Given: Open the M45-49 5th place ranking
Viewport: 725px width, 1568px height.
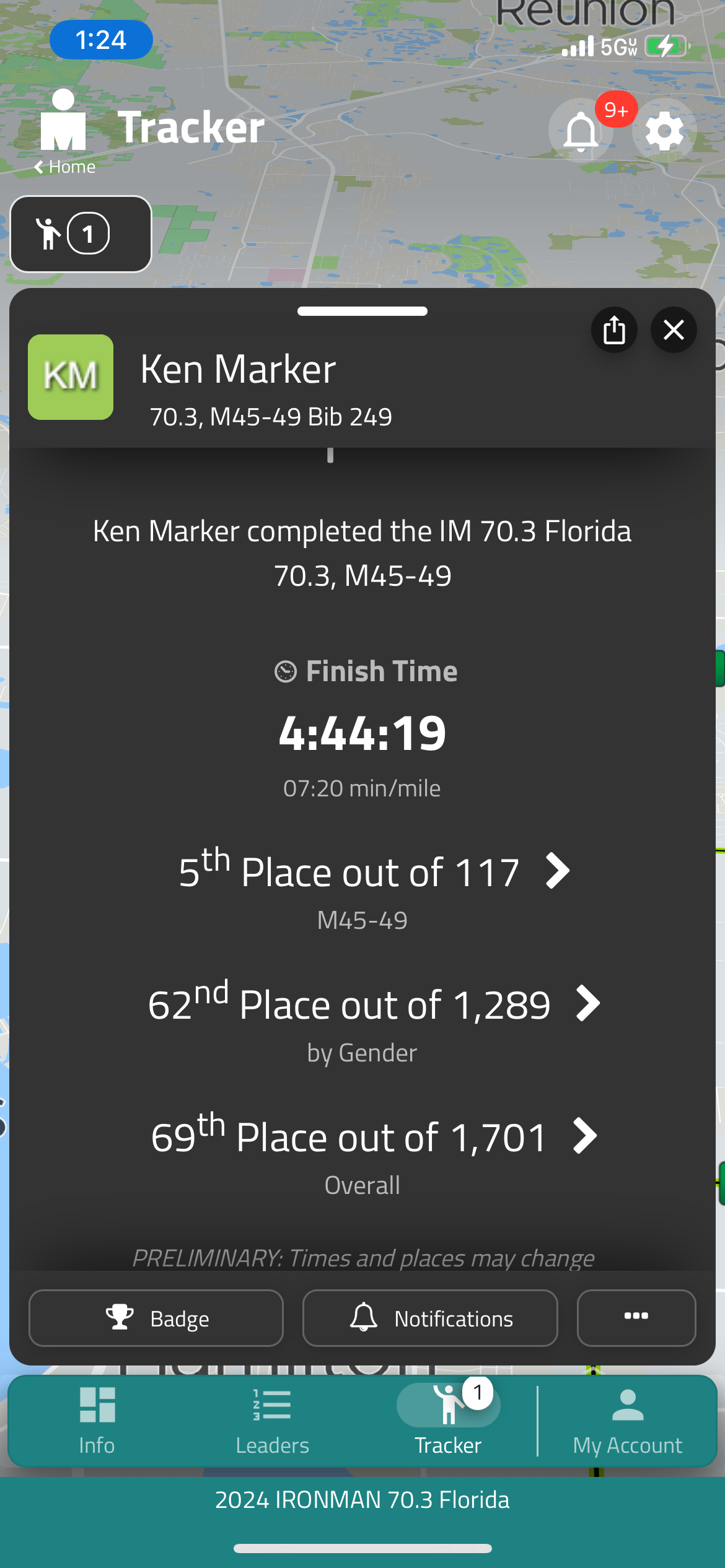Looking at the screenshot, I should tap(374, 872).
